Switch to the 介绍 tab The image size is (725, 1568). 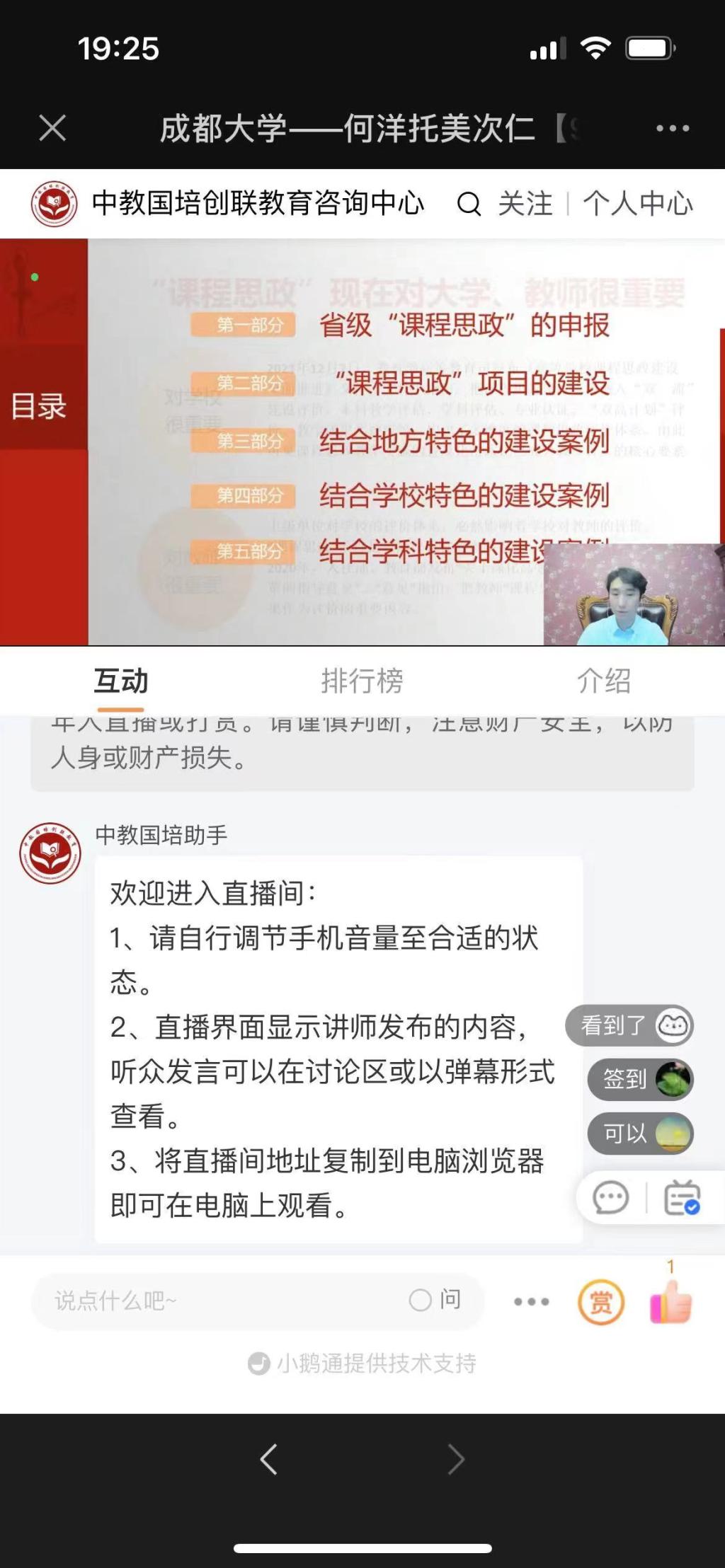tap(603, 681)
